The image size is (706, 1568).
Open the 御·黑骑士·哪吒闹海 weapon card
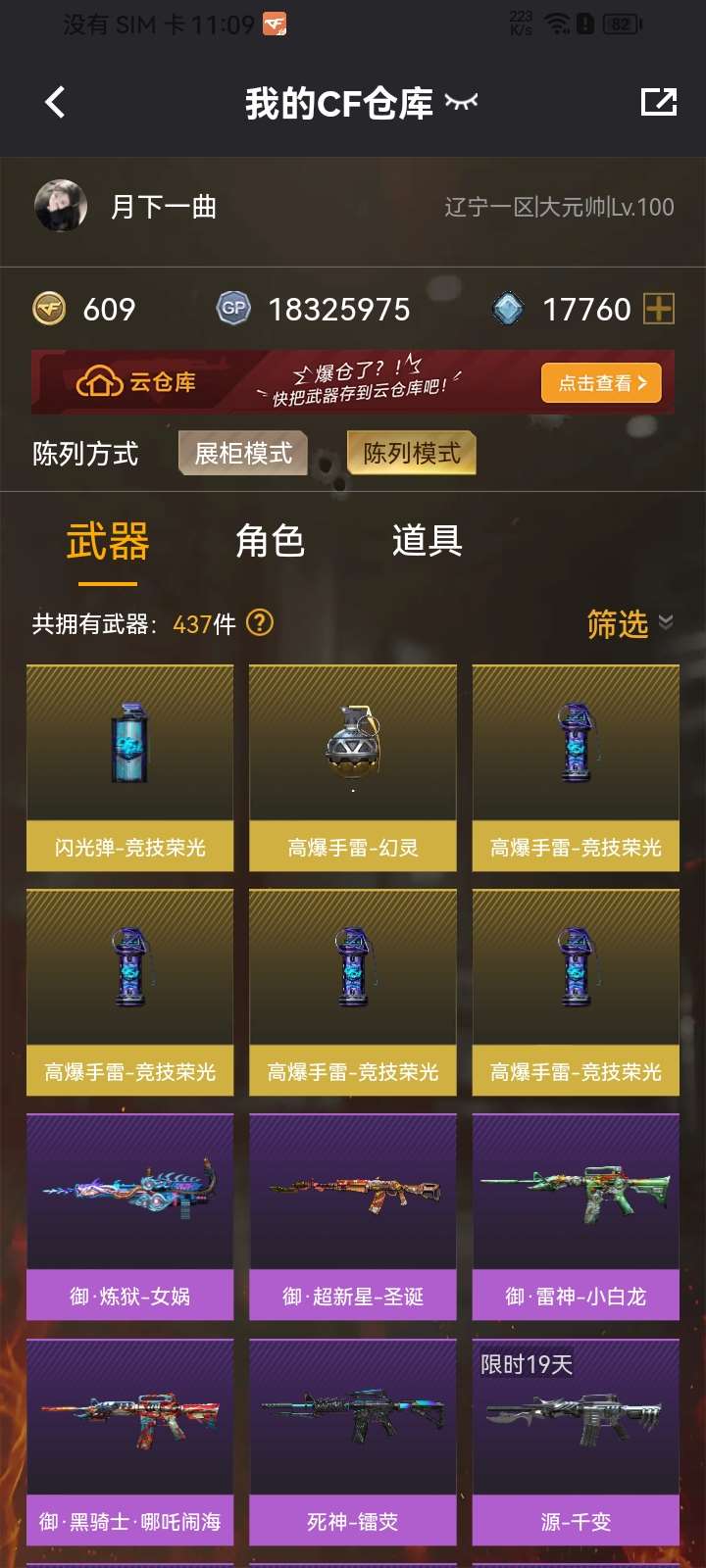tap(130, 1441)
